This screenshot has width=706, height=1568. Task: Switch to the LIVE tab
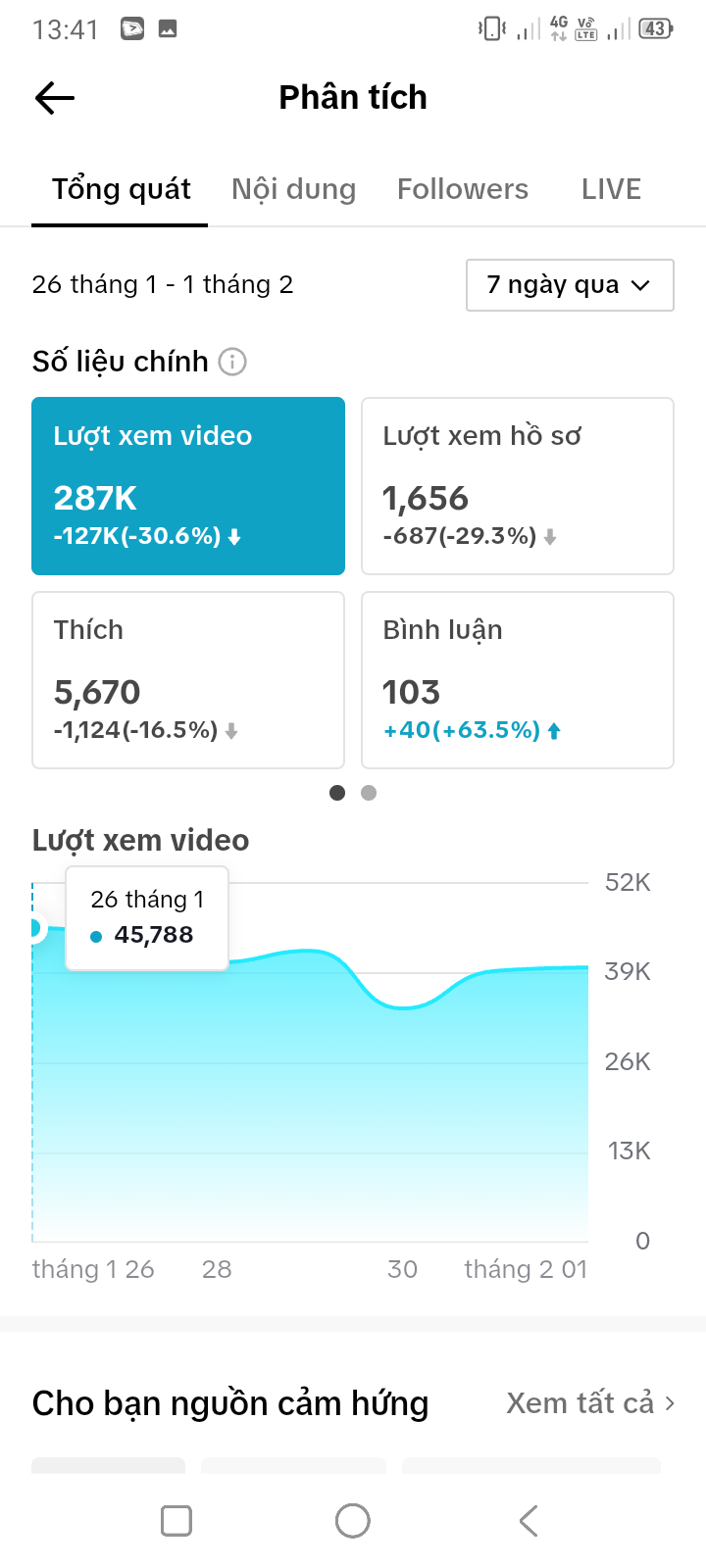click(611, 189)
